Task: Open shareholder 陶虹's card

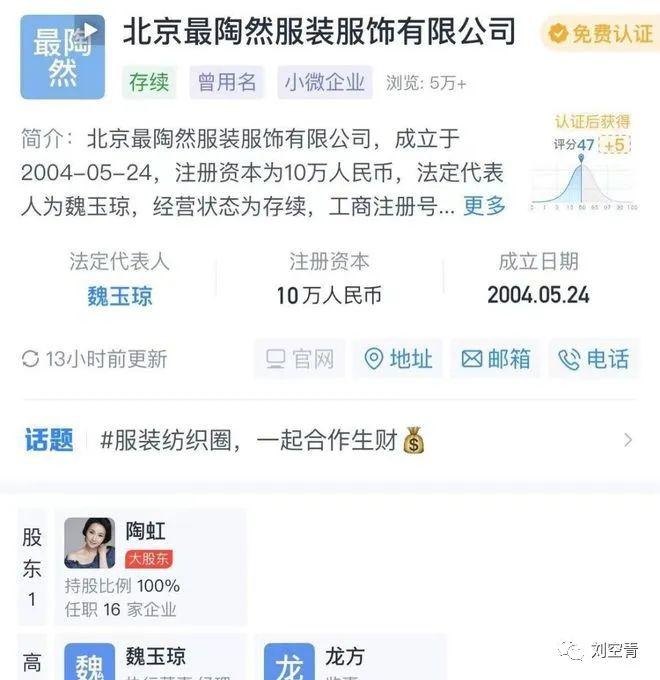Action: coord(151,567)
